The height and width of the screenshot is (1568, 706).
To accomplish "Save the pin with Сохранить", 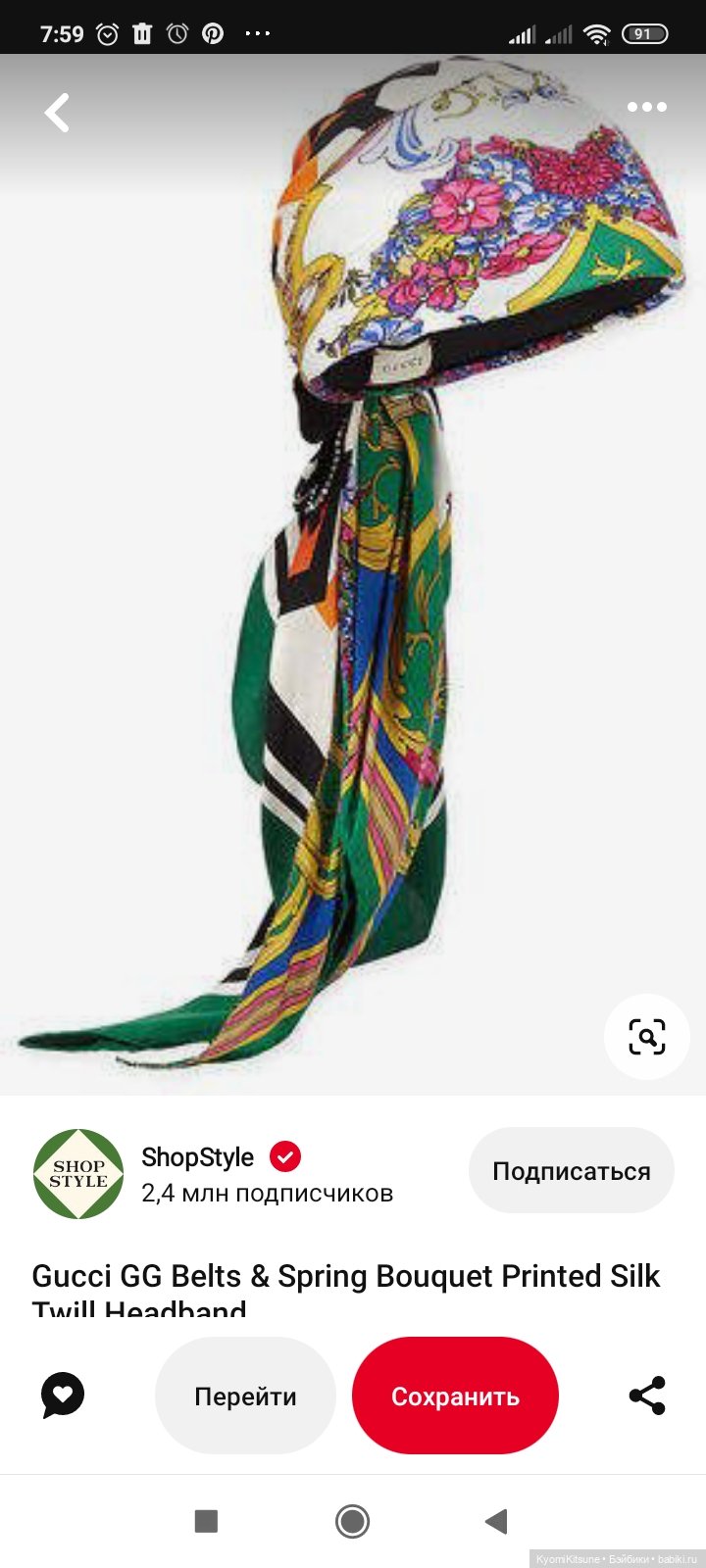I will point(455,1396).
